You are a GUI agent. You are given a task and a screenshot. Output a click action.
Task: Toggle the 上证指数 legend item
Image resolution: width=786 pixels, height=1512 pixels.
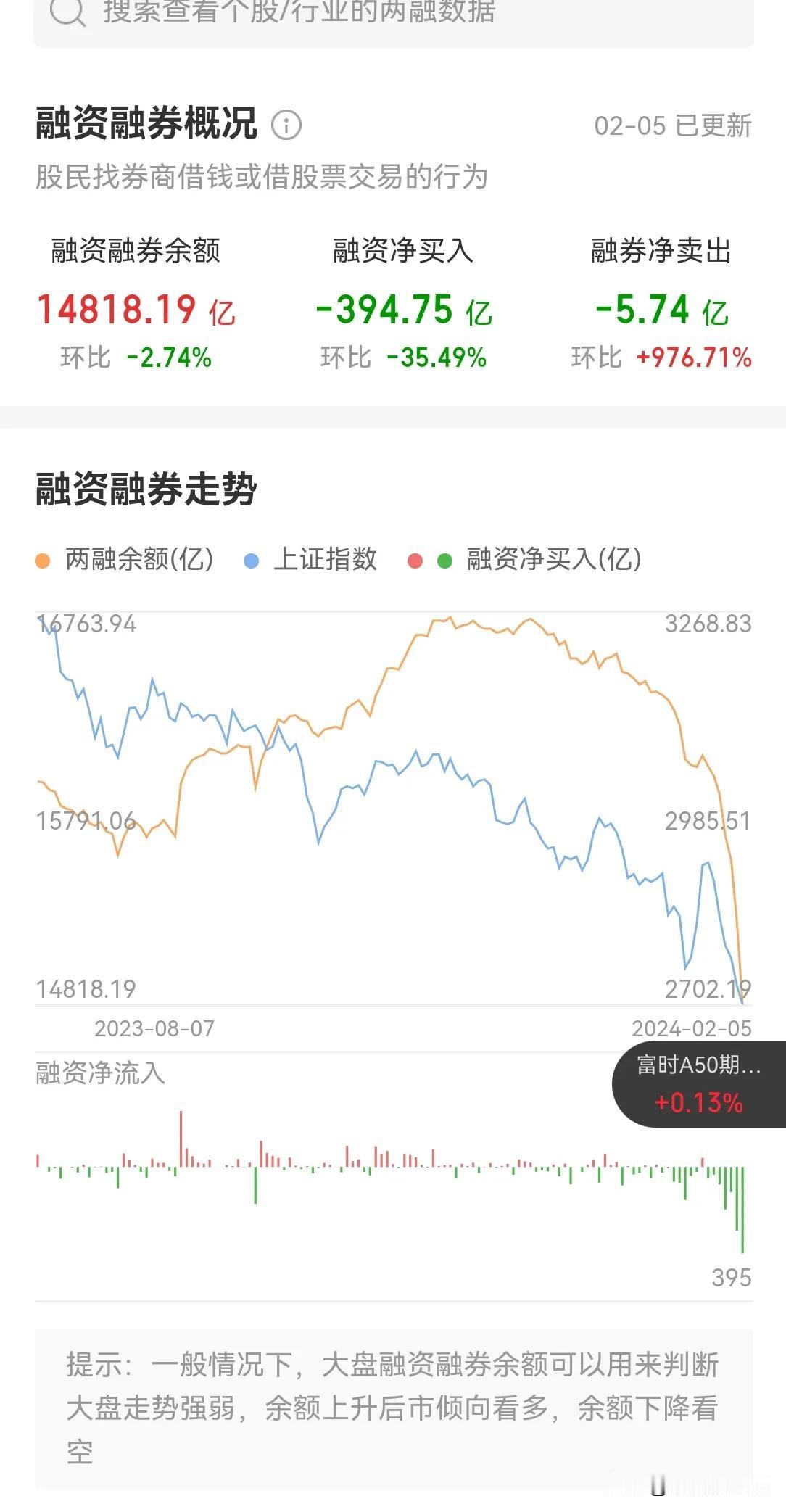(x=311, y=559)
